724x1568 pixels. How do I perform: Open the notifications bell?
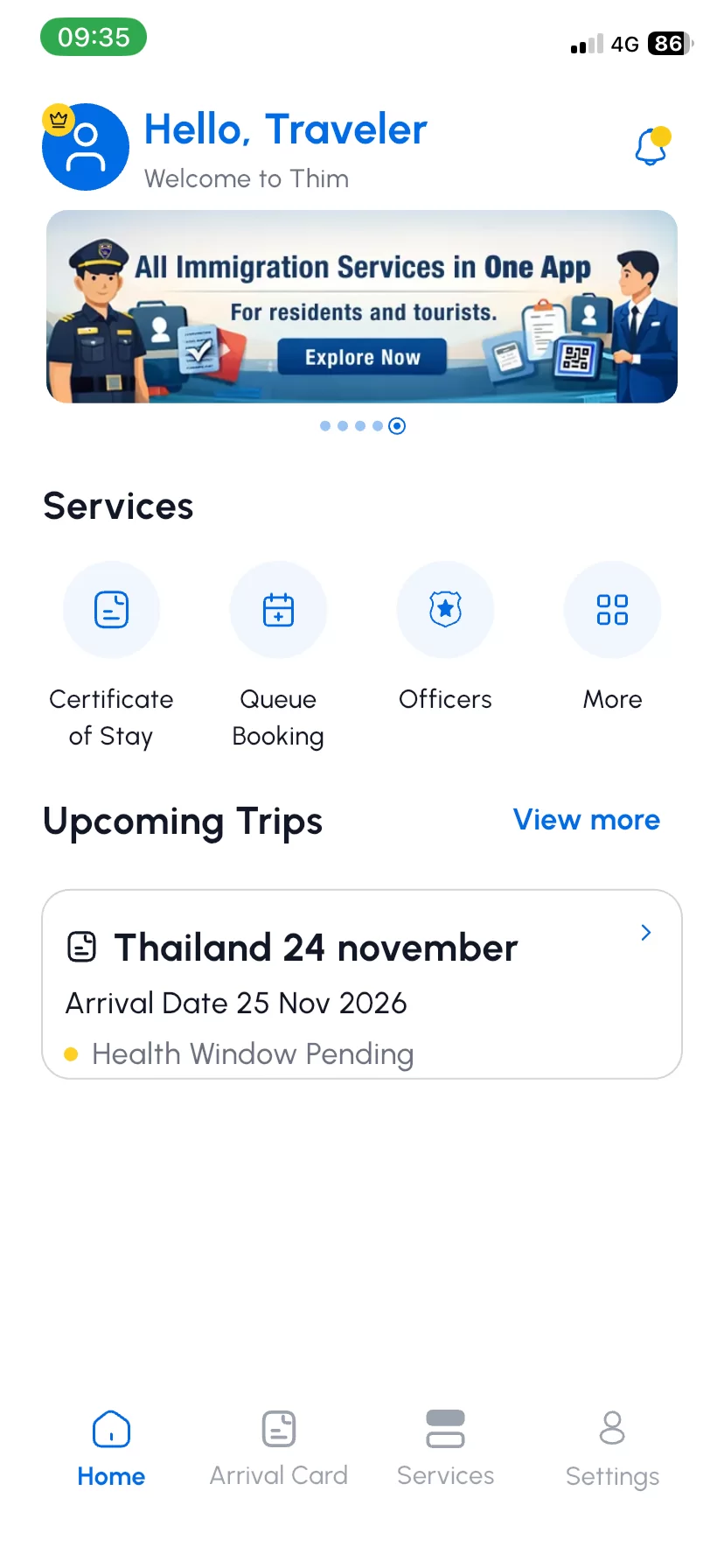pos(652,146)
